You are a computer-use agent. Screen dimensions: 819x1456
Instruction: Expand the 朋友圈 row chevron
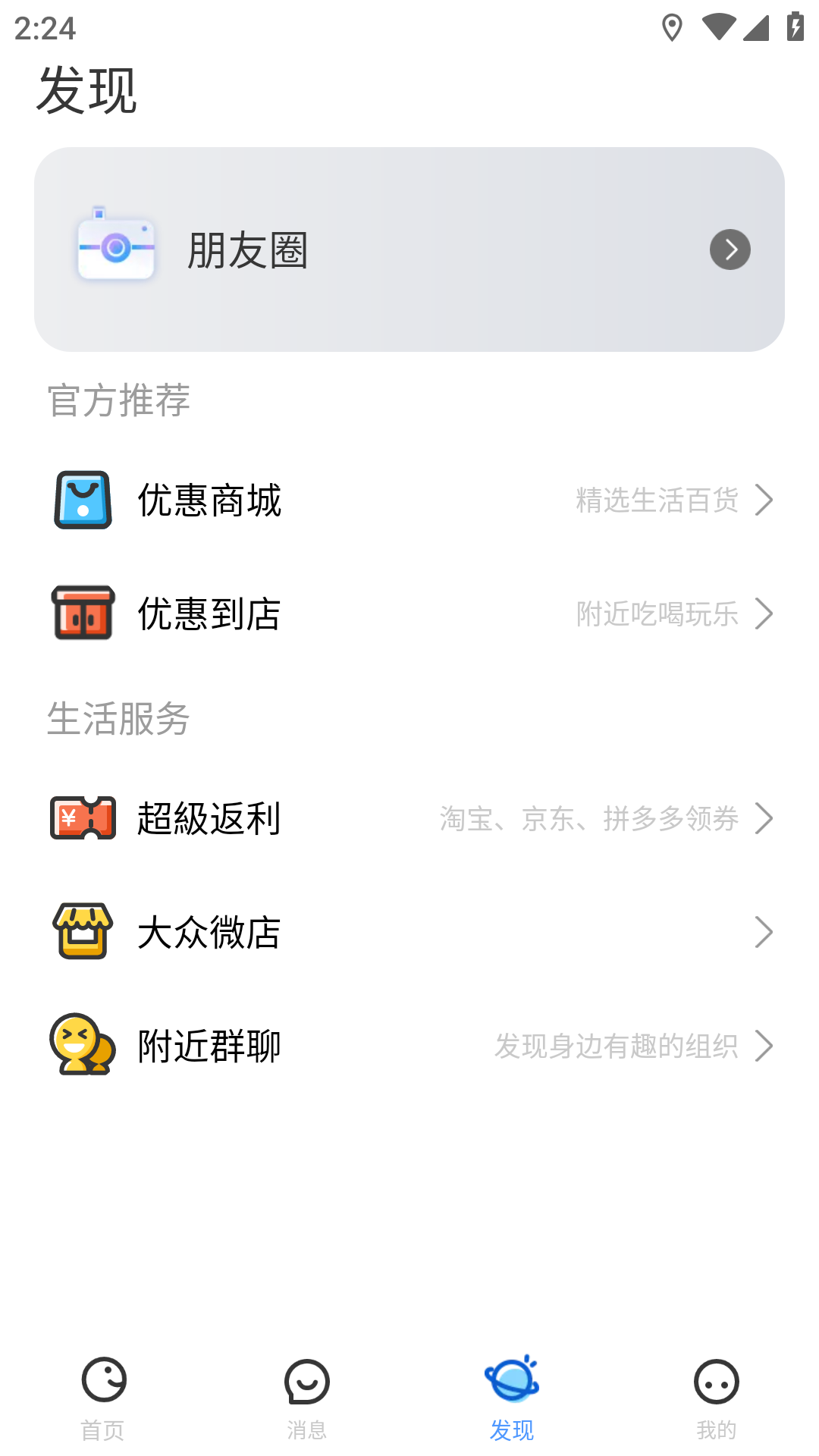point(729,249)
